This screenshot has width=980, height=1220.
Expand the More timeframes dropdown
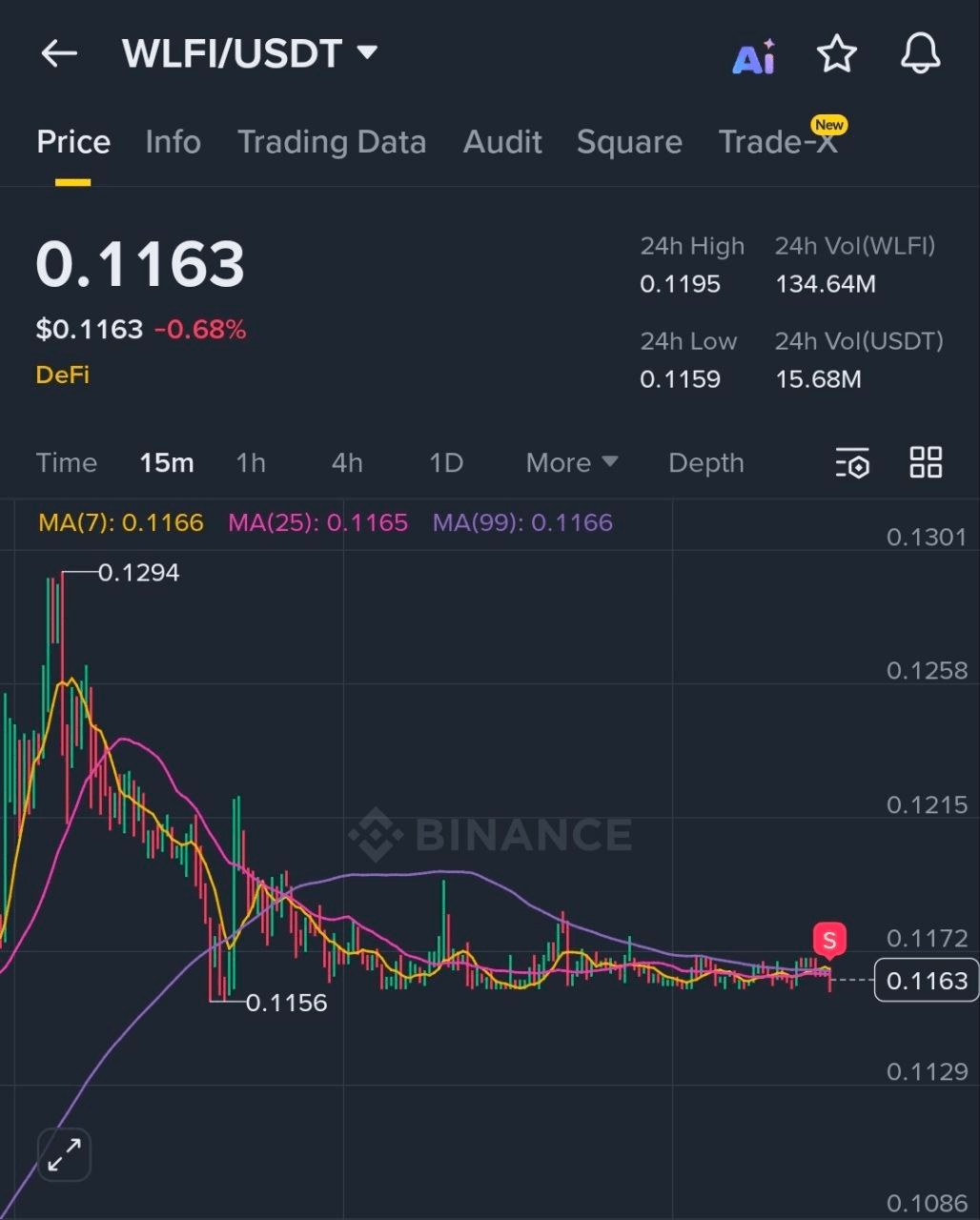coord(570,463)
